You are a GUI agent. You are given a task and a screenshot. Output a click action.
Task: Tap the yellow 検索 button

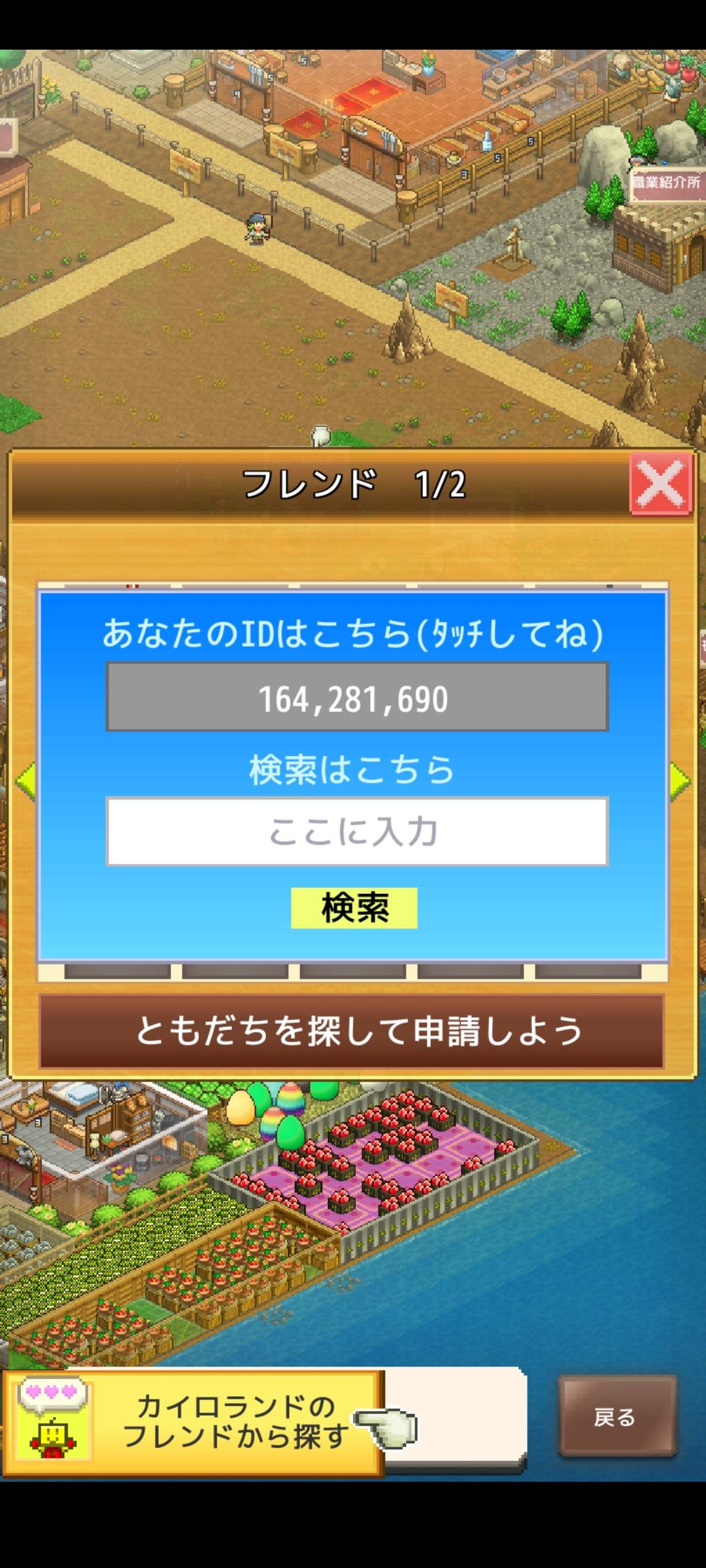[354, 907]
